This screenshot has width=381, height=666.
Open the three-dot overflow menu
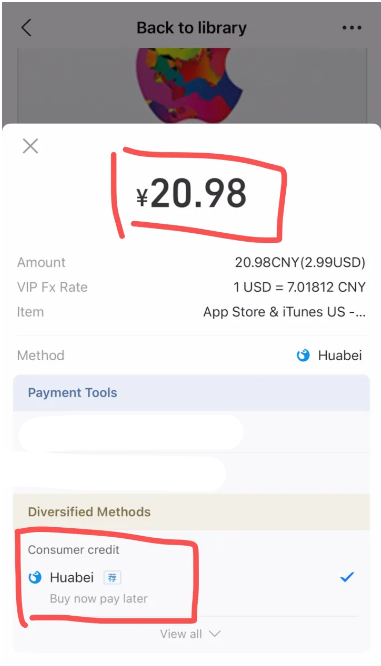(352, 28)
